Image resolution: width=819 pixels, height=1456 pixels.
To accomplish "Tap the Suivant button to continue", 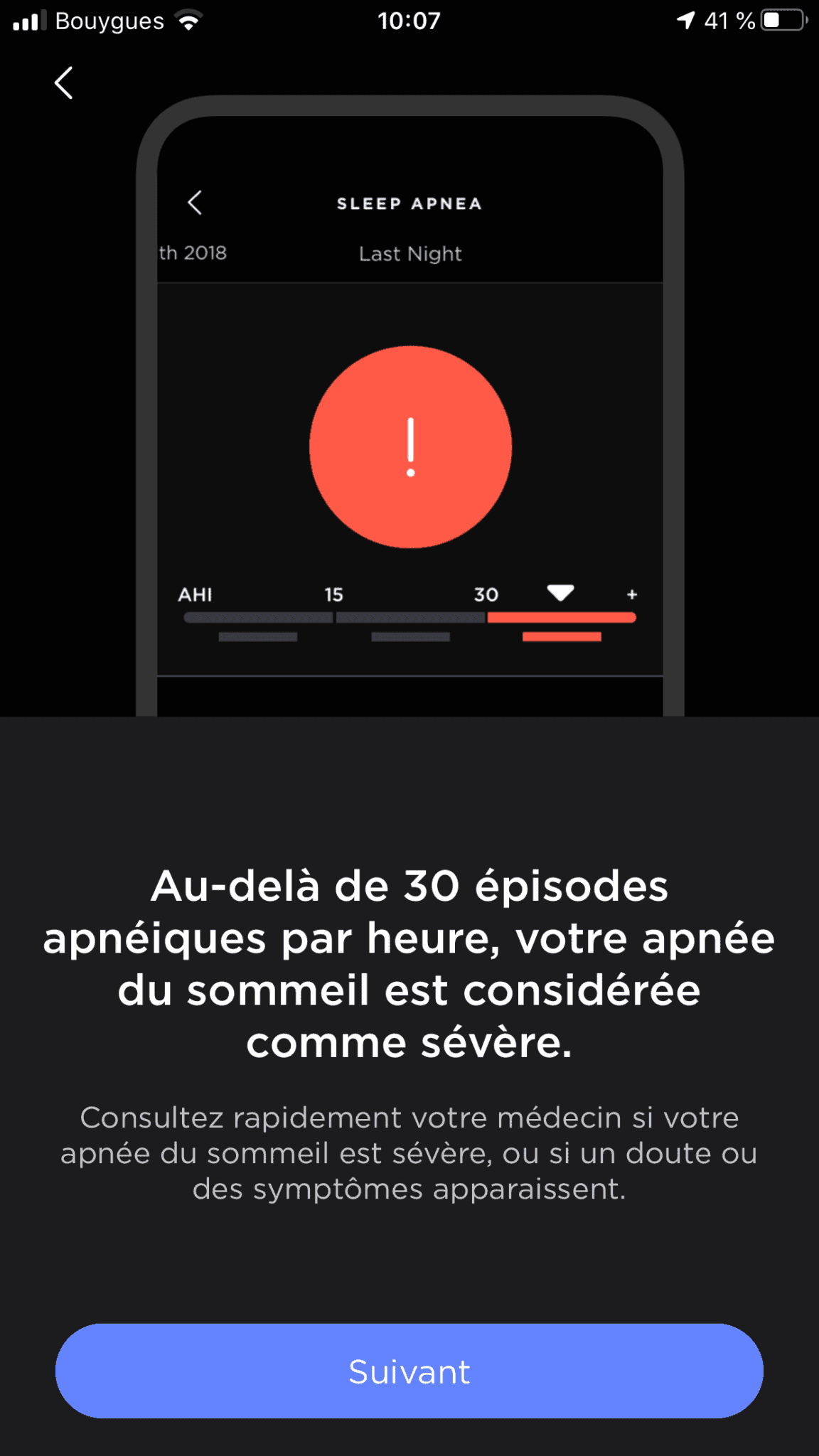I will [x=409, y=1371].
